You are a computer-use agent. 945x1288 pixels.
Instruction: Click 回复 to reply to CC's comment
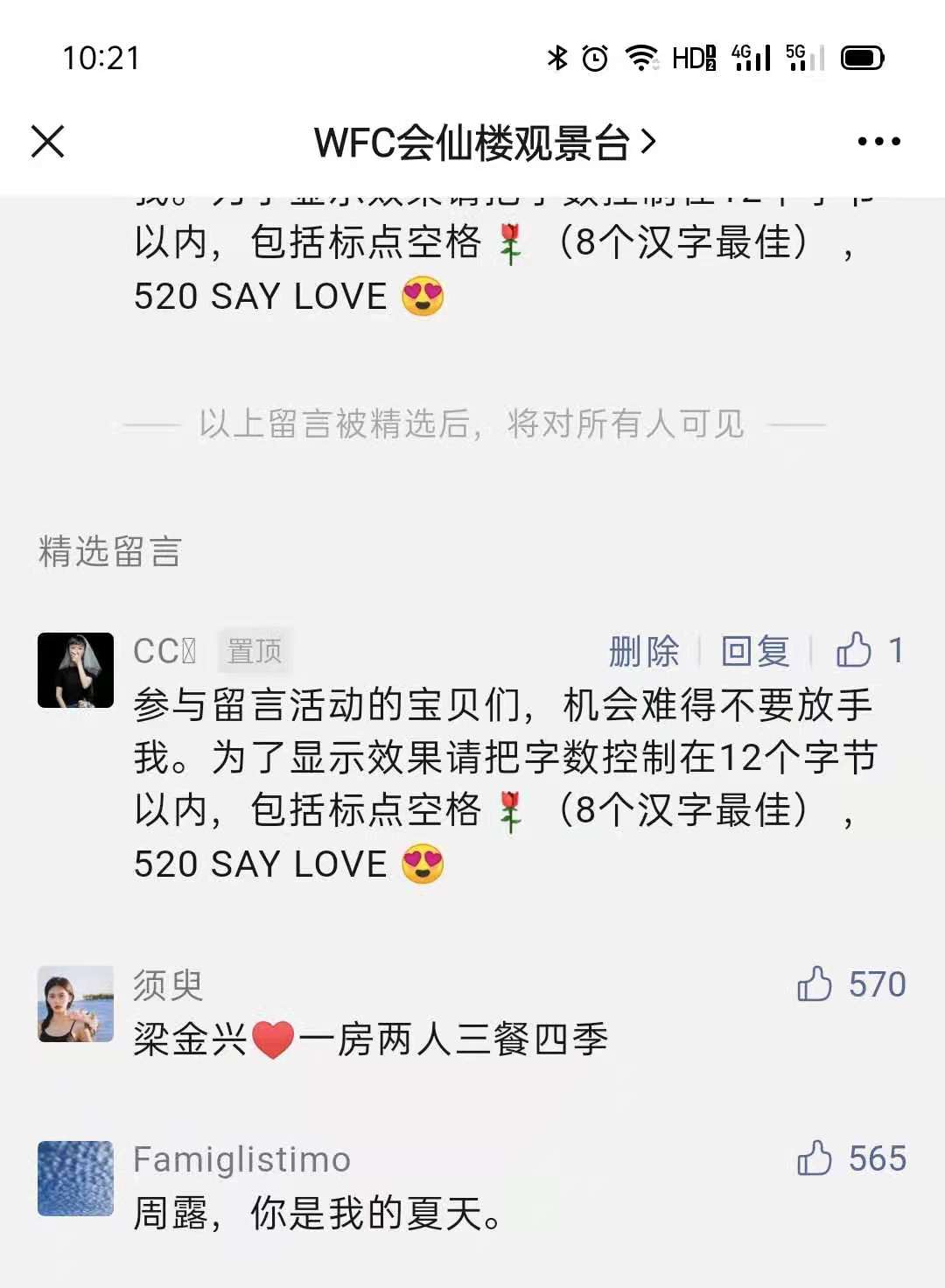754,651
